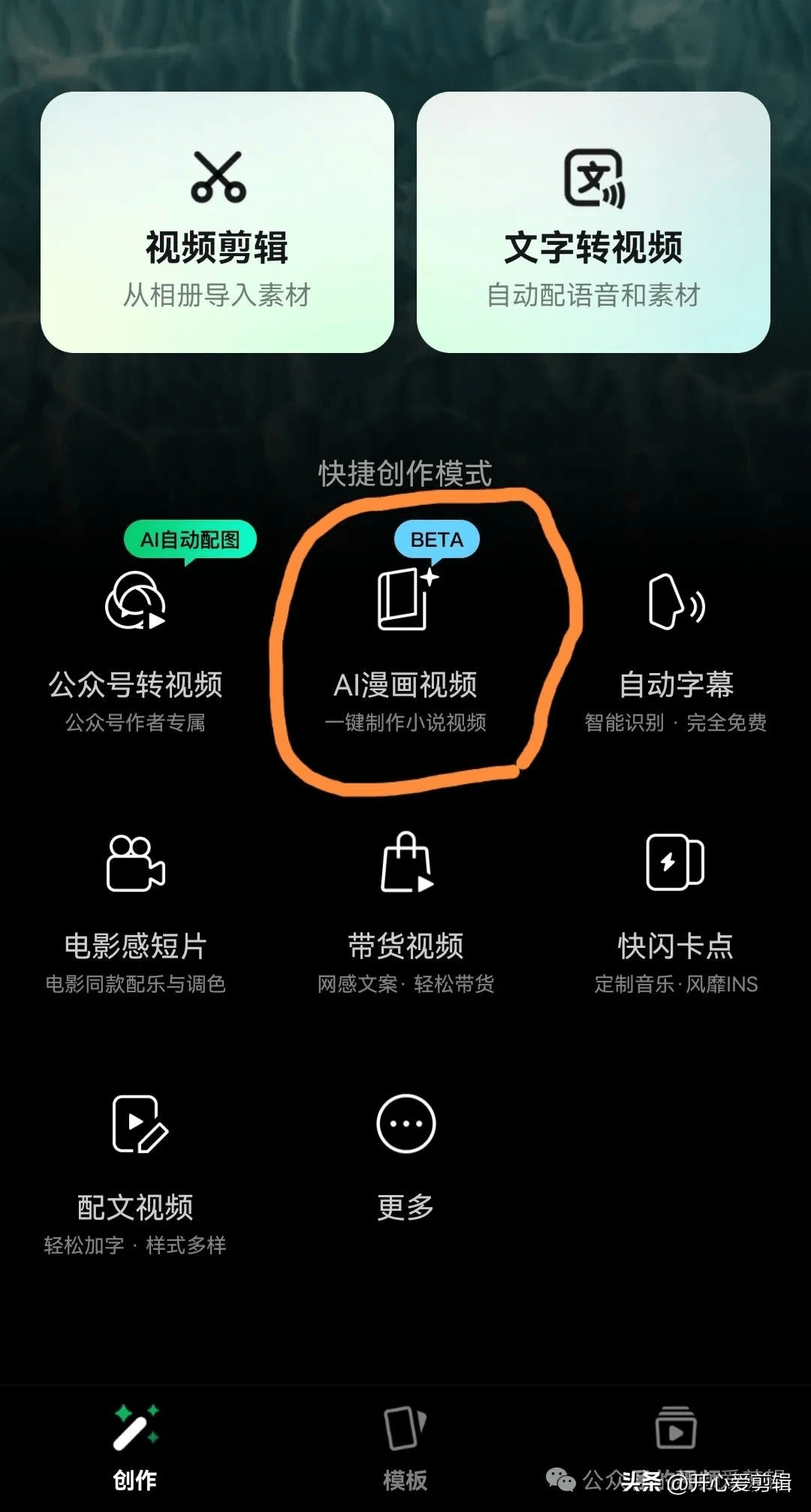Switch to the 模板 tab

coord(405,1447)
